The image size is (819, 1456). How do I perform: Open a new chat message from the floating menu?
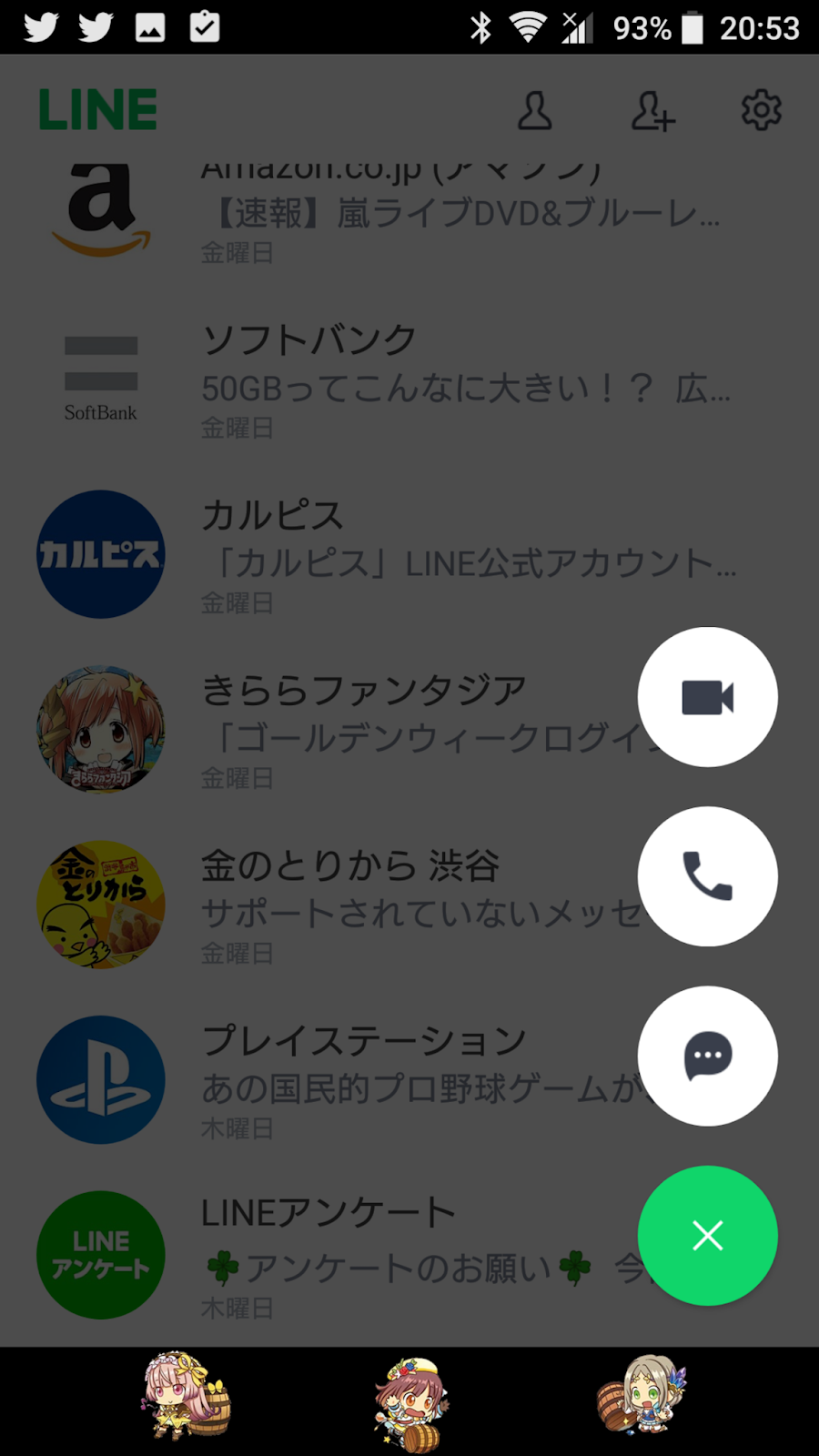pyautogui.click(x=708, y=1055)
